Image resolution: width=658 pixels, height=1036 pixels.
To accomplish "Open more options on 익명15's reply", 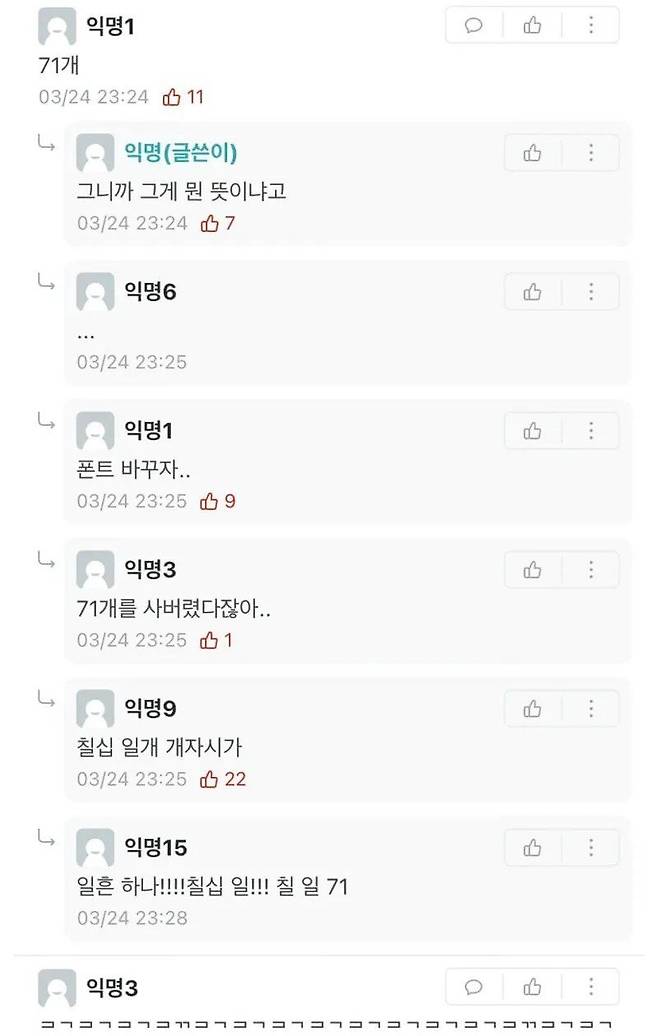I will (591, 848).
